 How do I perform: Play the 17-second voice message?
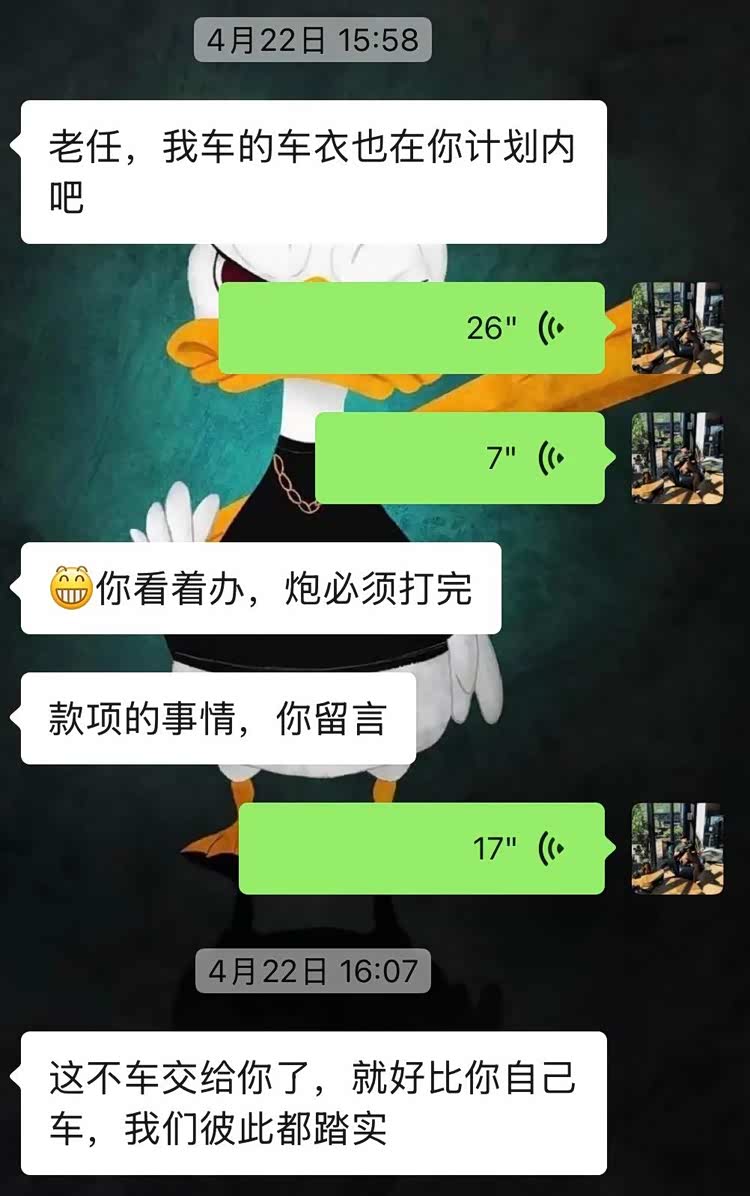click(422, 848)
